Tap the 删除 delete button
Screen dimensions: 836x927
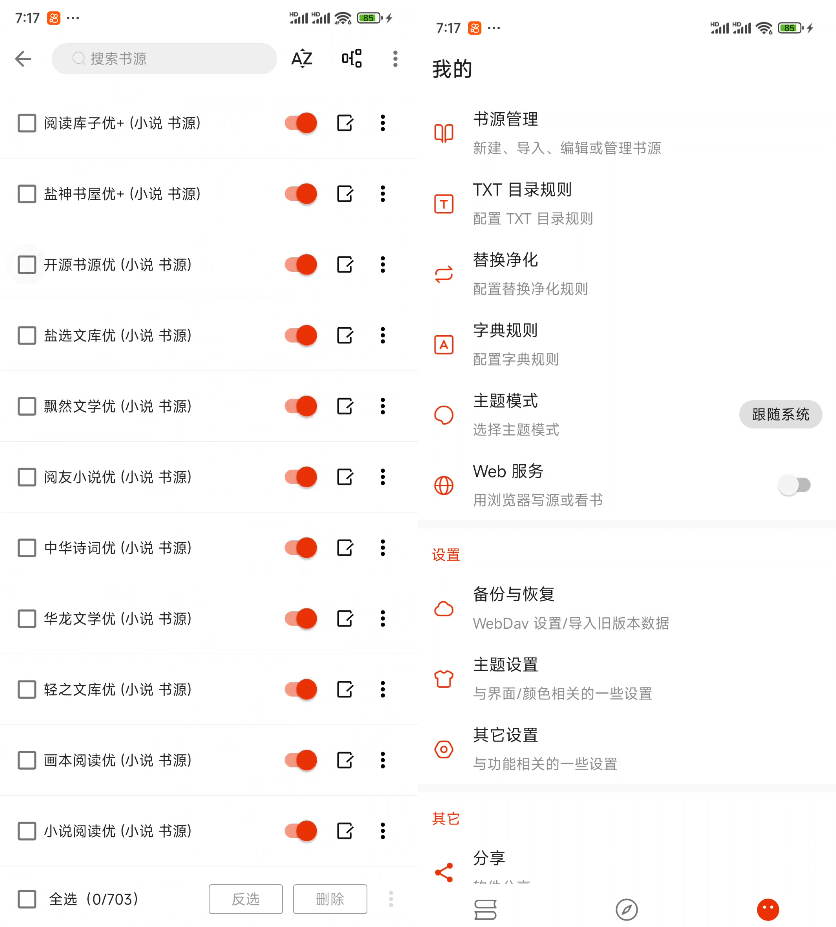point(330,899)
